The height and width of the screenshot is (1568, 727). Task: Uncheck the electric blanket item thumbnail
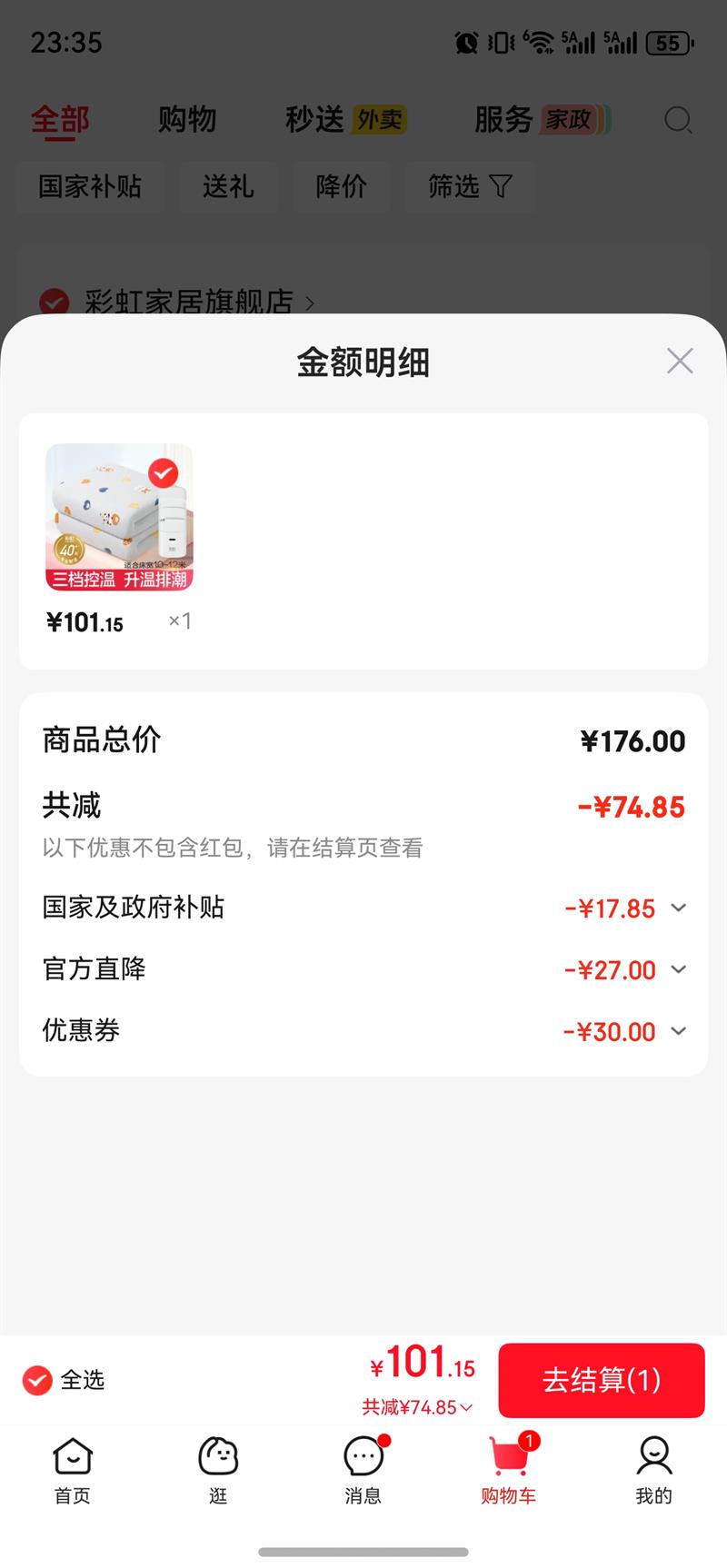[164, 473]
